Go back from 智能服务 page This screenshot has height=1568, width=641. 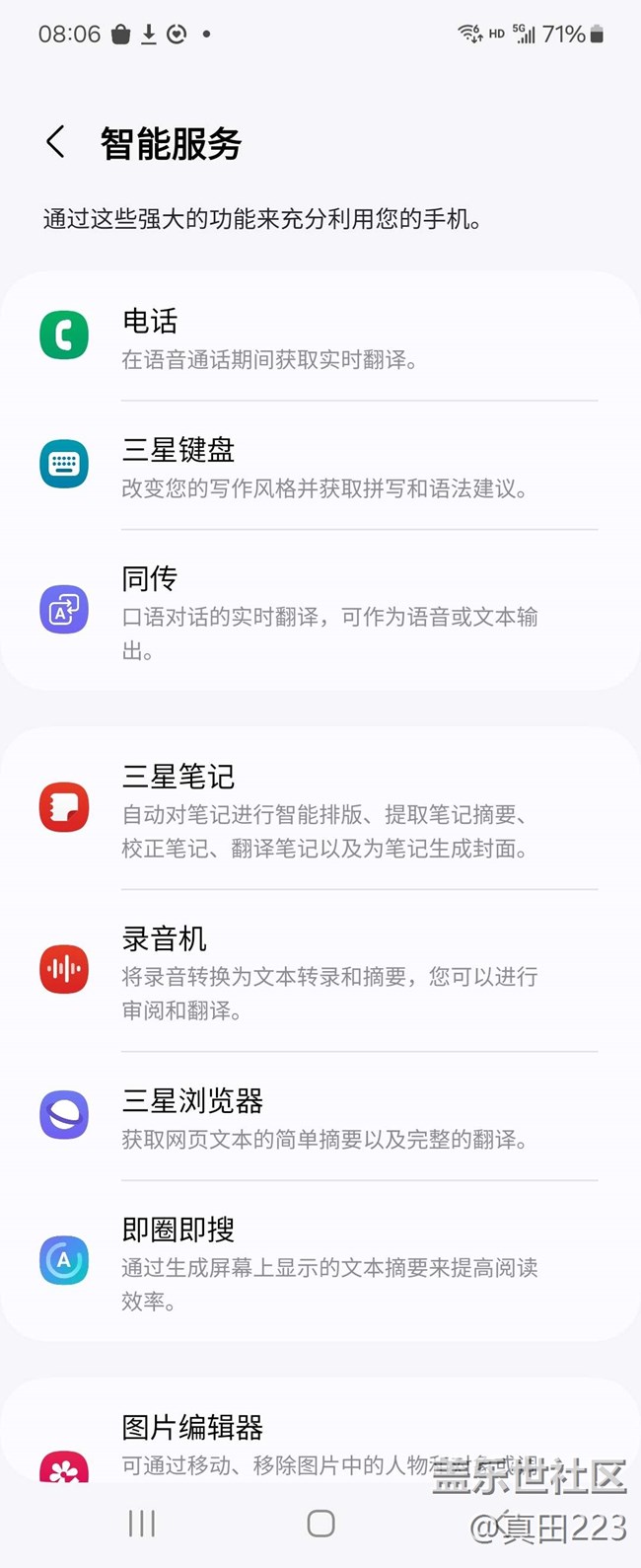tap(56, 142)
